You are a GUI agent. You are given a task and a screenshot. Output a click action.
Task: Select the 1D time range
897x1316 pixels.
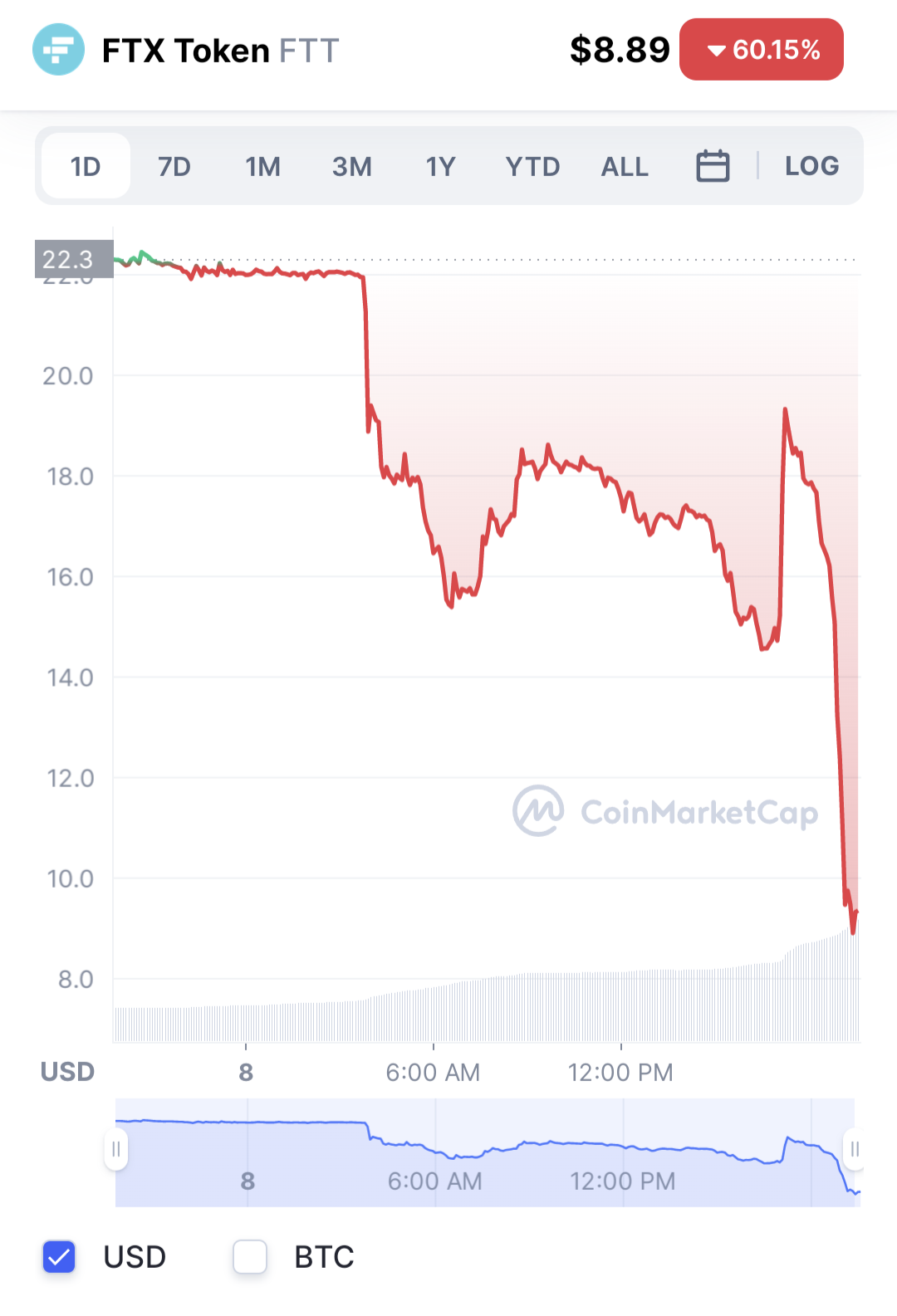point(86,166)
